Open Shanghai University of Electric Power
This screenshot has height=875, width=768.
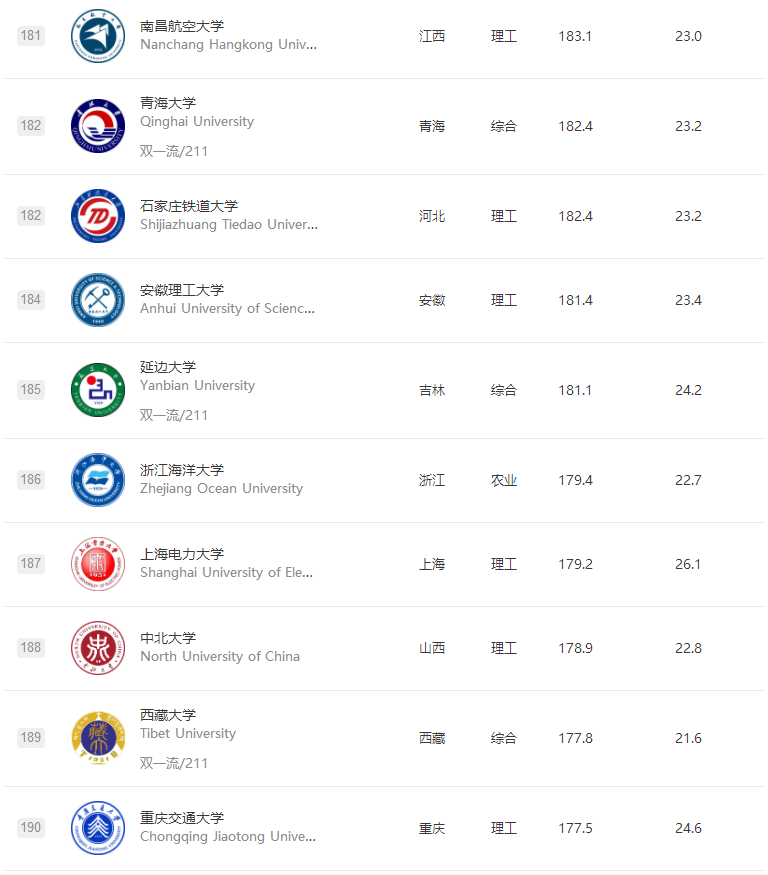coord(182,554)
